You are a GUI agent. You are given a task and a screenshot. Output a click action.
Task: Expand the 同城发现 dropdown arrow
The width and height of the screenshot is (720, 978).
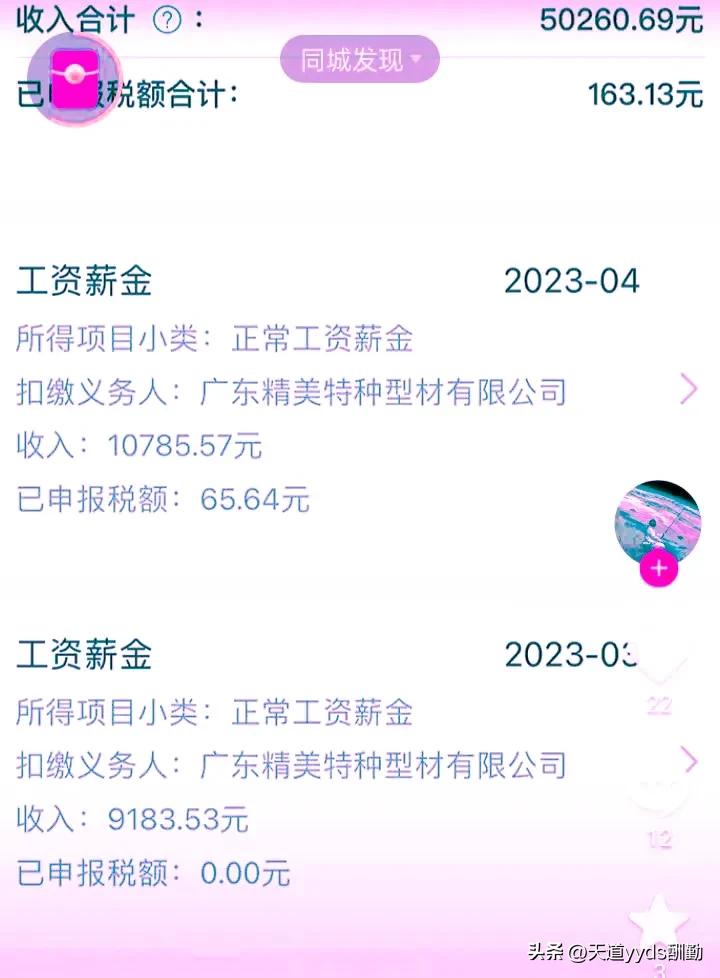click(x=413, y=60)
